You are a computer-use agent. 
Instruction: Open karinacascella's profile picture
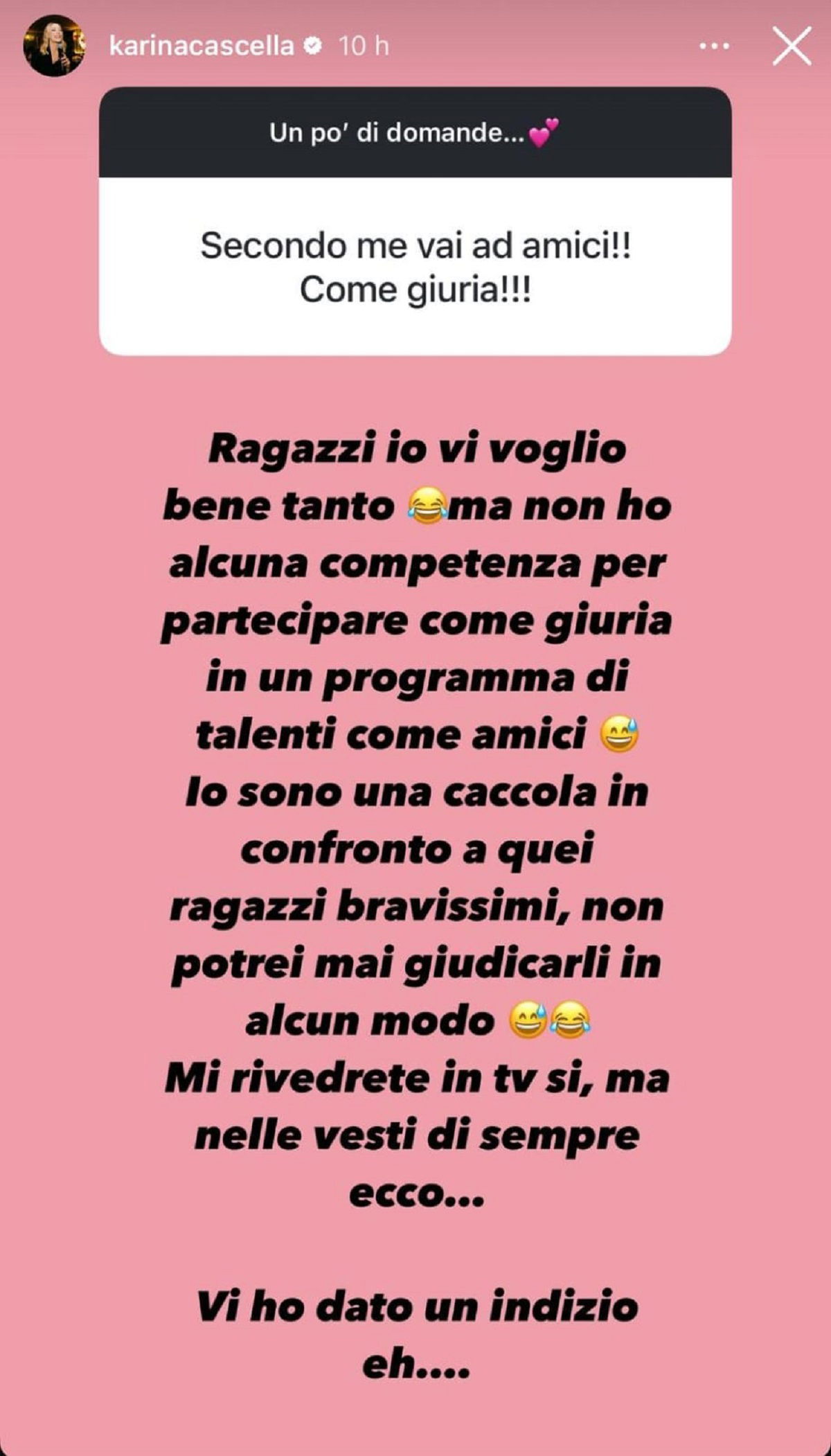tap(54, 46)
